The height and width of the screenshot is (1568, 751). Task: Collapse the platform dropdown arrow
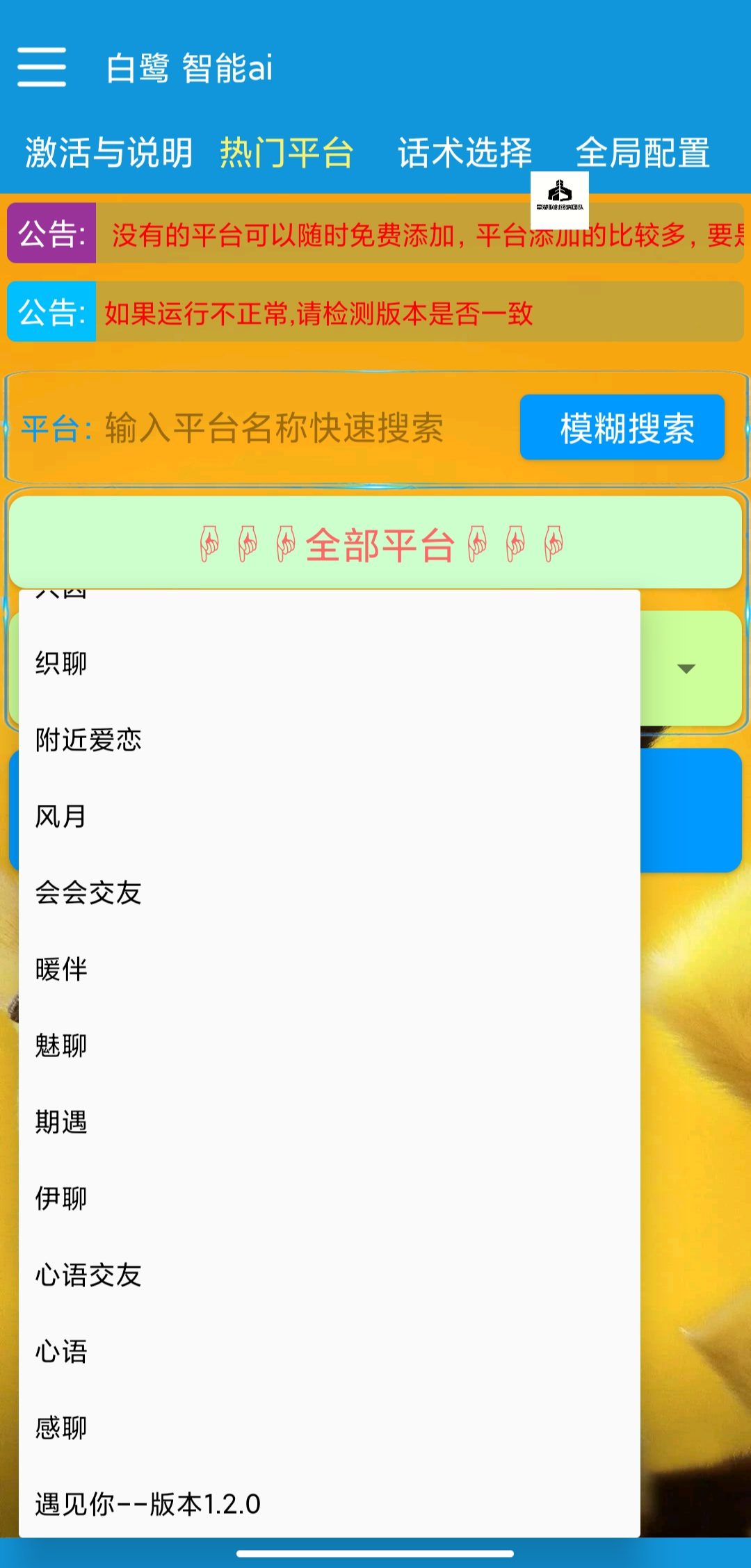[686, 669]
